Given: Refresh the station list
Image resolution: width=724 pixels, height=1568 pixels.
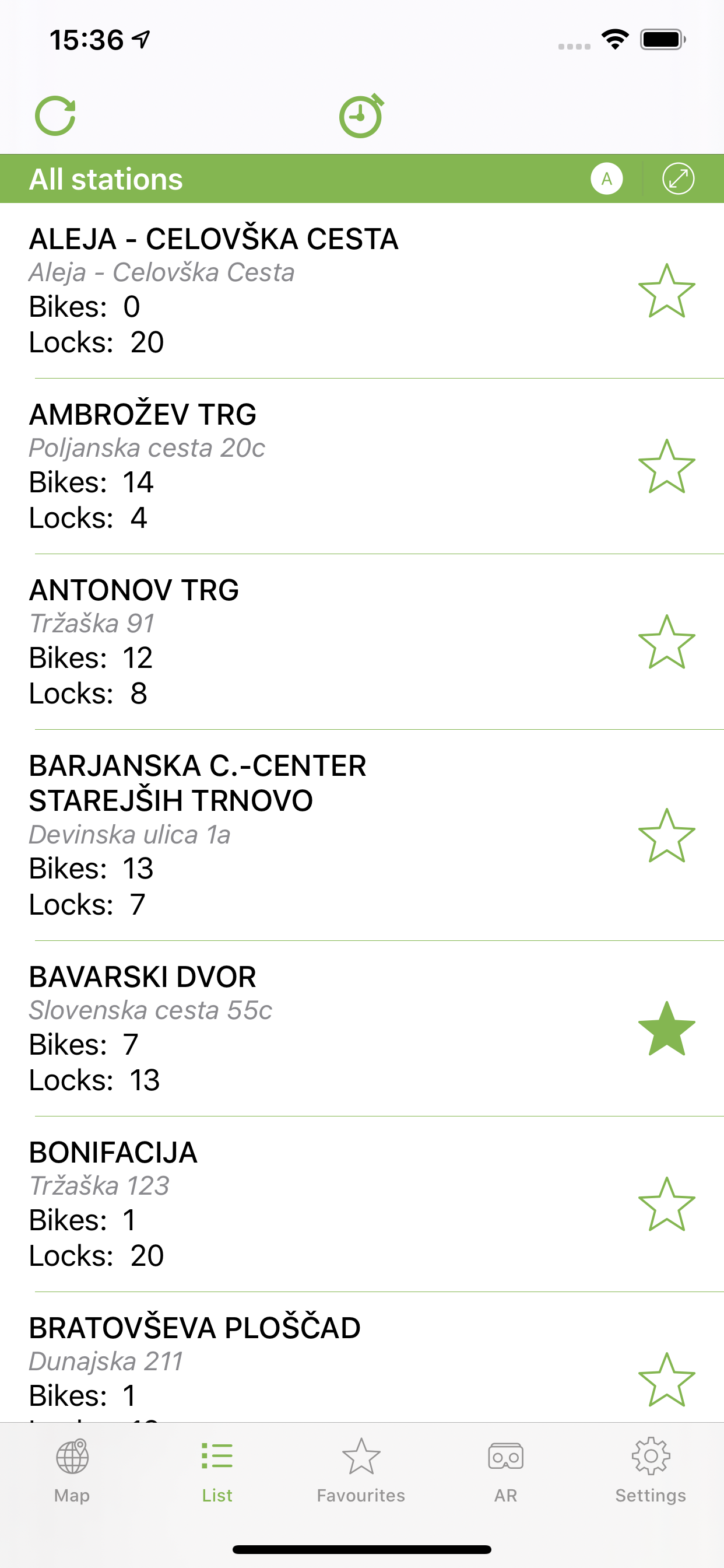Looking at the screenshot, I should pyautogui.click(x=55, y=116).
